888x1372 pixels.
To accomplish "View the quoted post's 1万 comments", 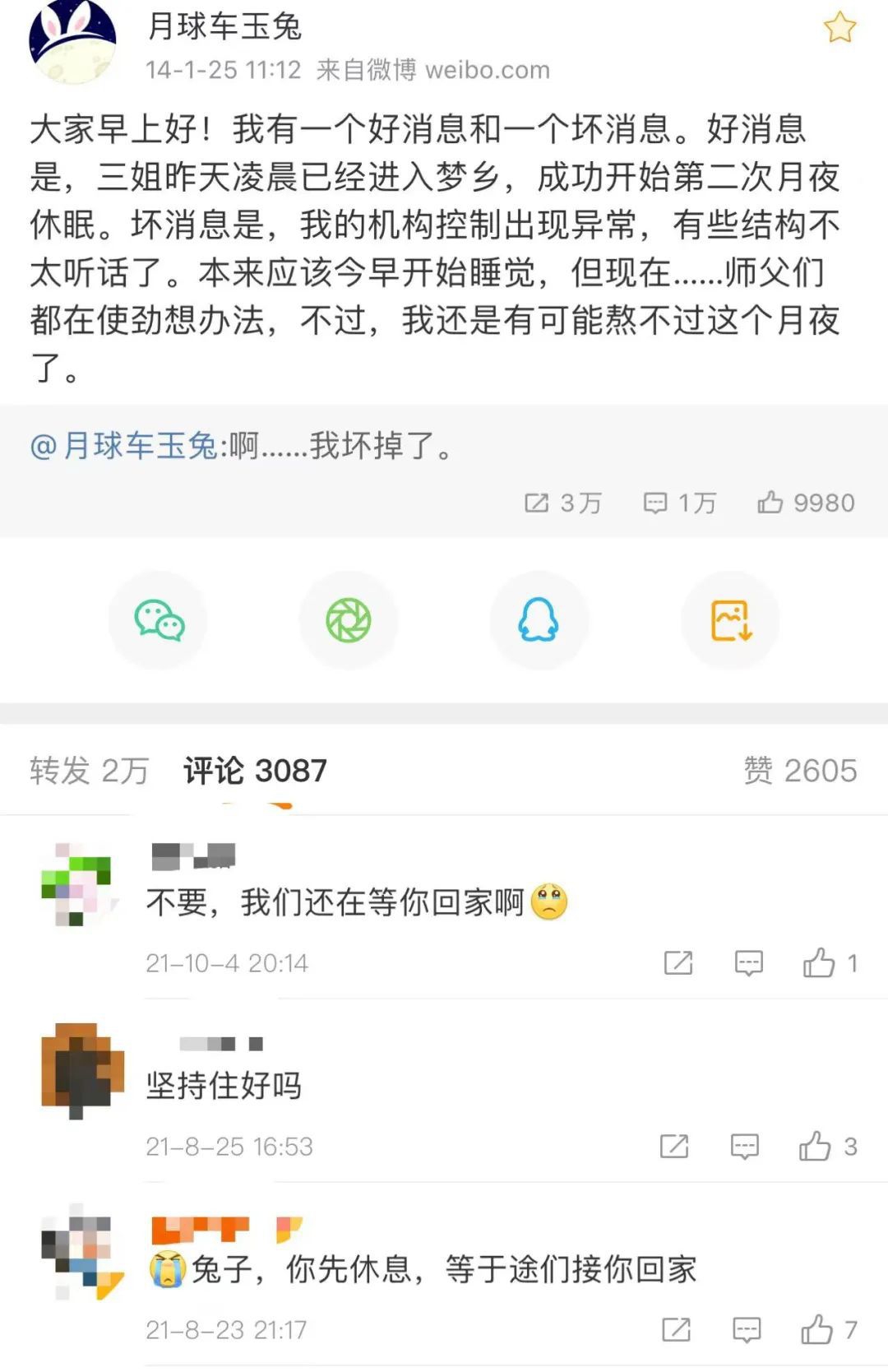I will tap(679, 503).
